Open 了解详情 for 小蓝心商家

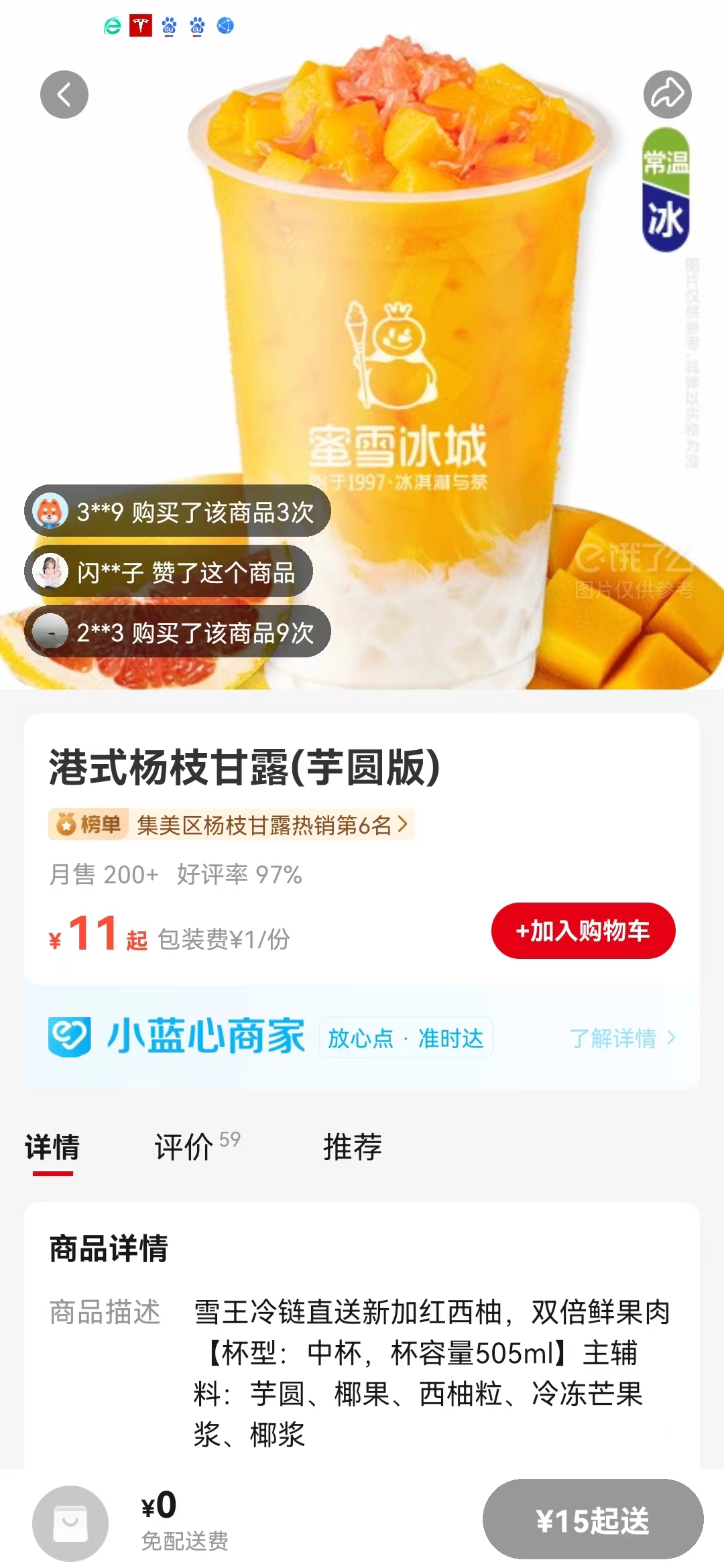621,1038
